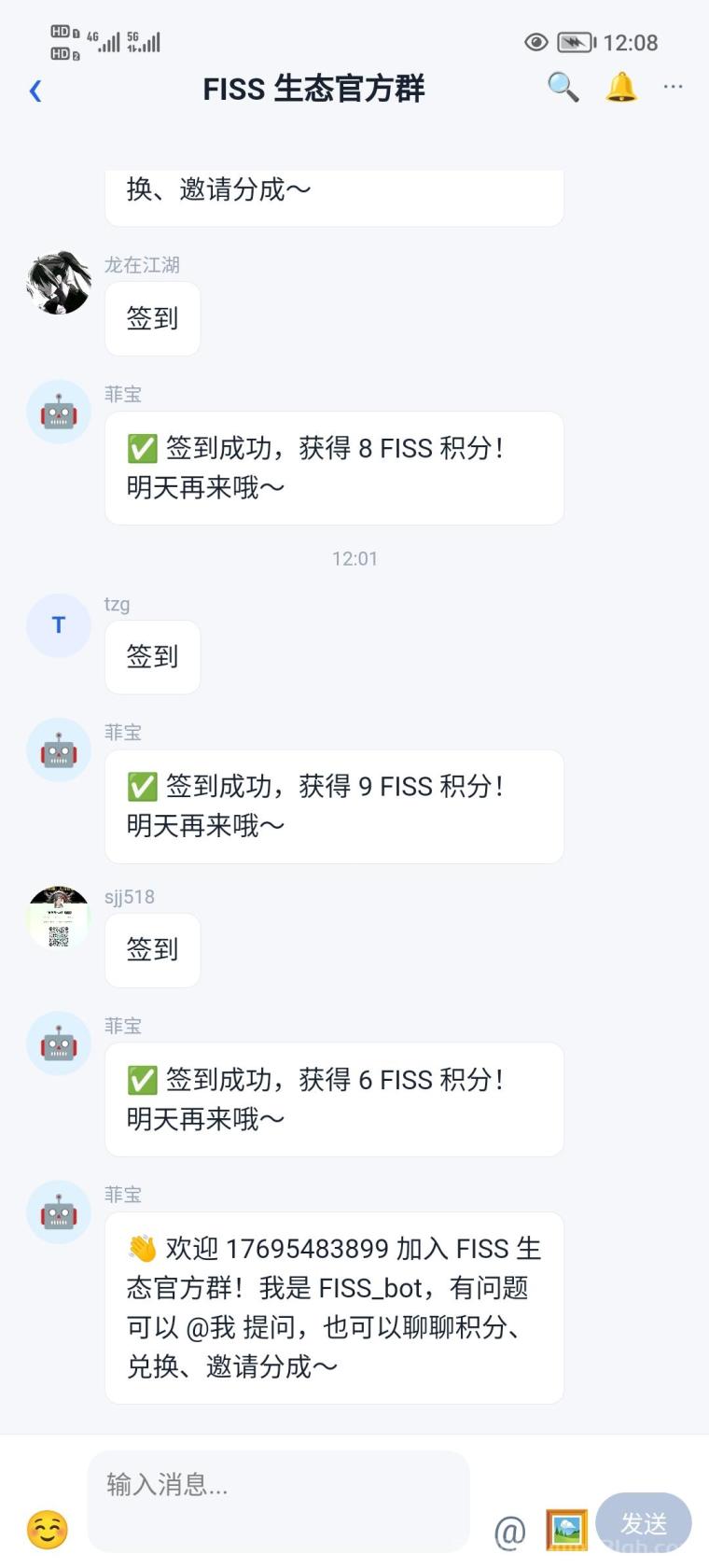Attach a picture from gallery
Image resolution: width=709 pixels, height=1568 pixels.
pyautogui.click(x=566, y=1530)
